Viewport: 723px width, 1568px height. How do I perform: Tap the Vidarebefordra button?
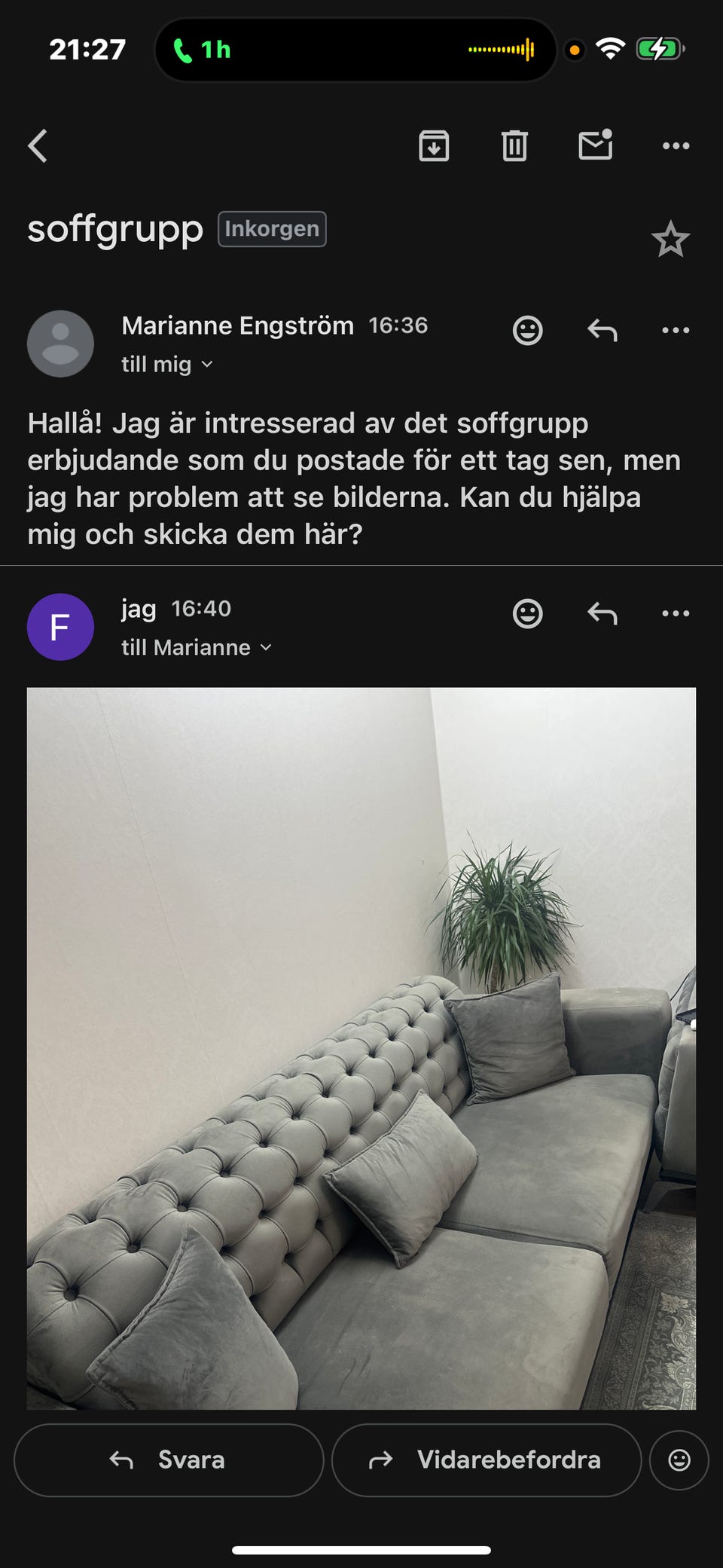click(486, 1459)
